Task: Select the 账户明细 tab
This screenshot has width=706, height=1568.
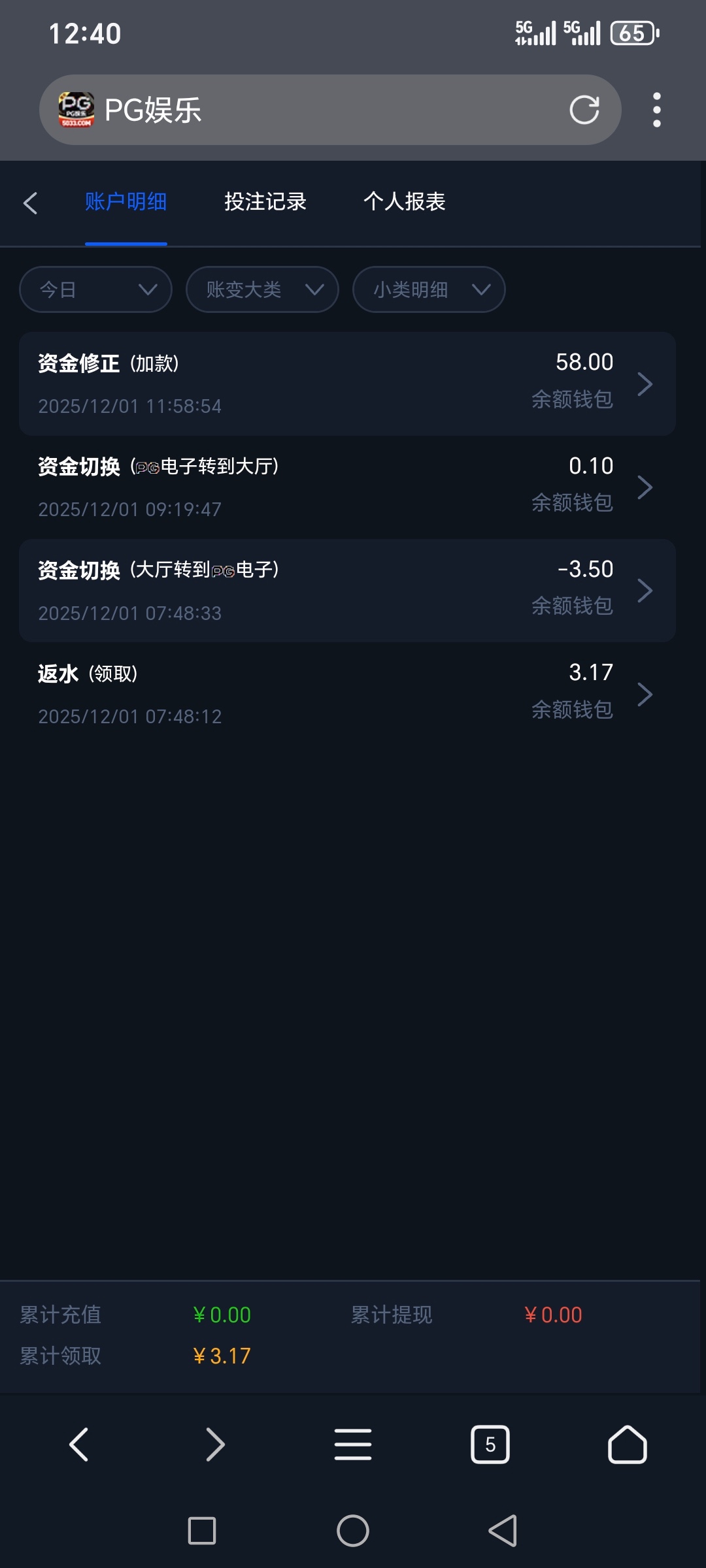Action: pos(126,202)
